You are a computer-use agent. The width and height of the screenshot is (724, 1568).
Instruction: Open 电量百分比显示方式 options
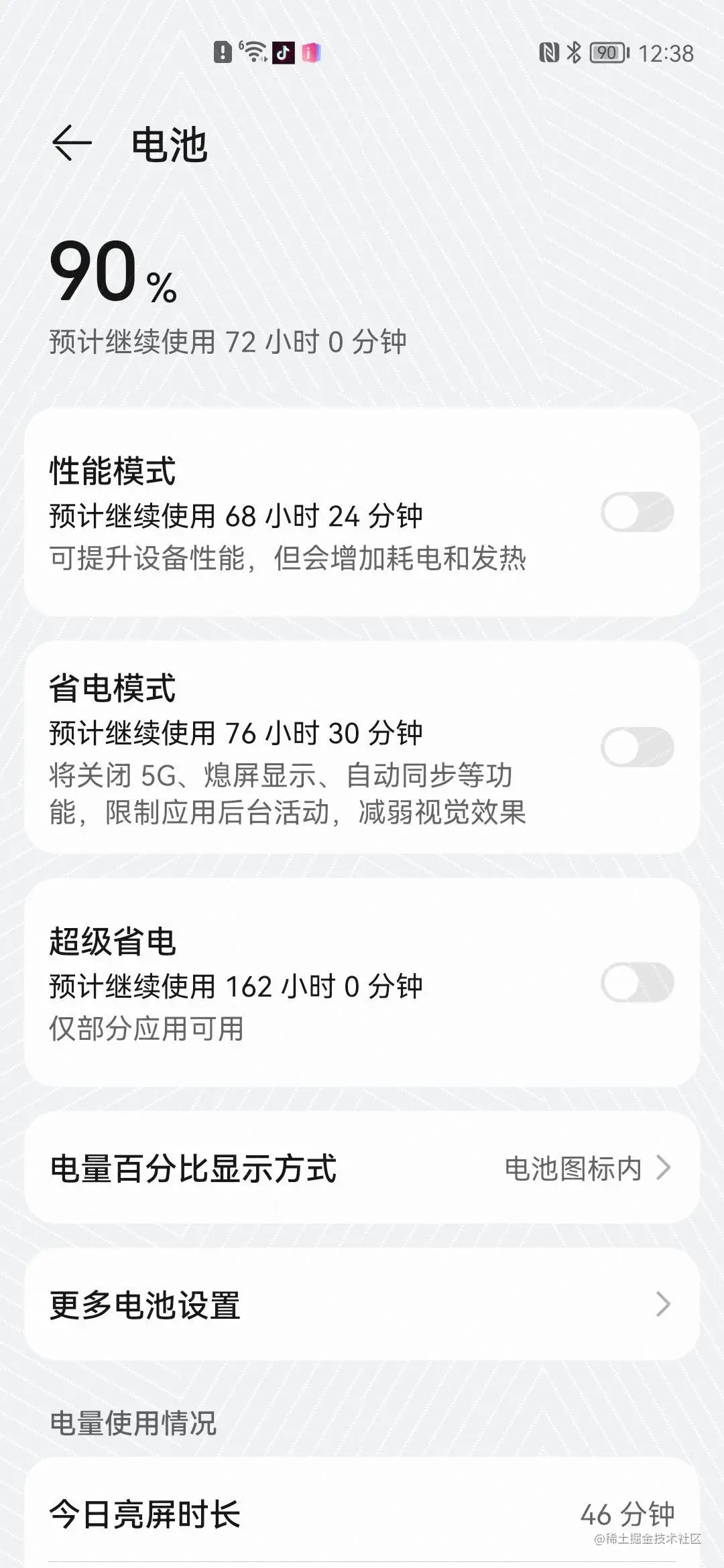click(362, 1168)
